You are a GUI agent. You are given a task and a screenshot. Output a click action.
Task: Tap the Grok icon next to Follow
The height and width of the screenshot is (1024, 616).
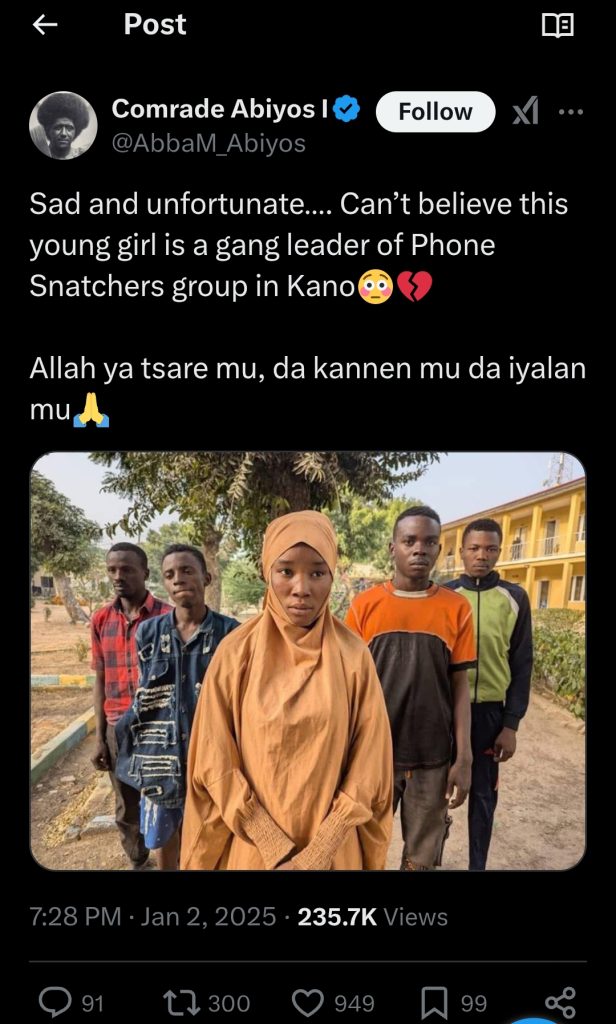pos(525,112)
